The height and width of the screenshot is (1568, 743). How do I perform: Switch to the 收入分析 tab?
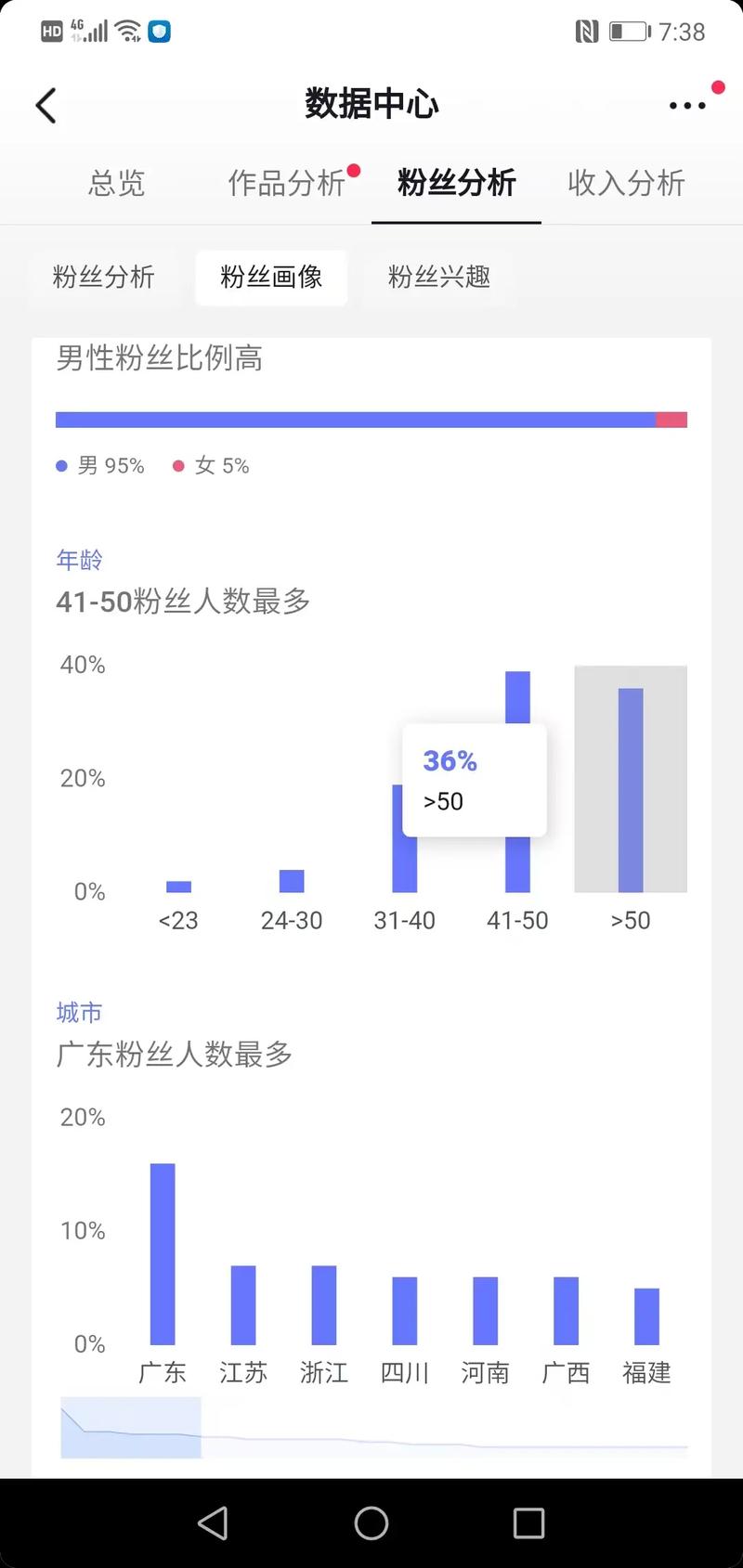626,183
